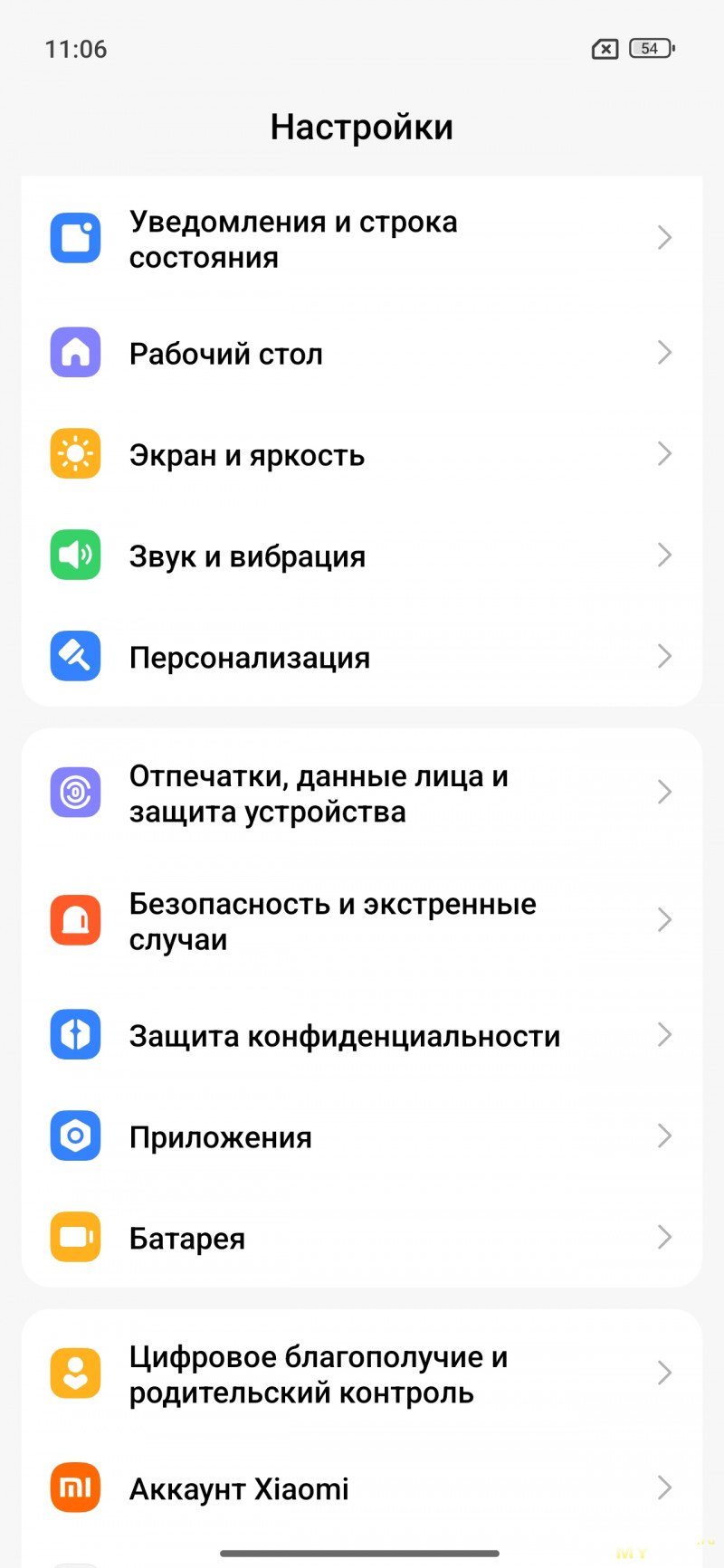Open the Рабочий стол settings

point(362,353)
